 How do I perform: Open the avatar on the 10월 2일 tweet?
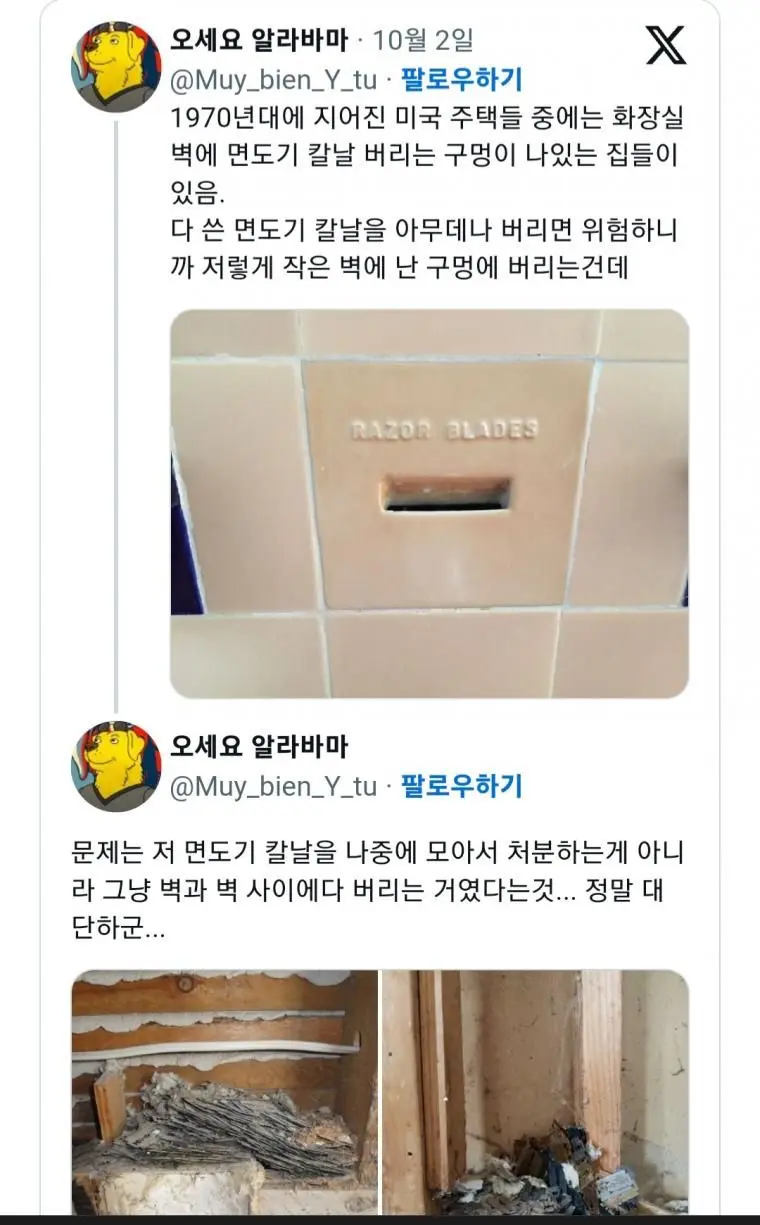[116, 66]
